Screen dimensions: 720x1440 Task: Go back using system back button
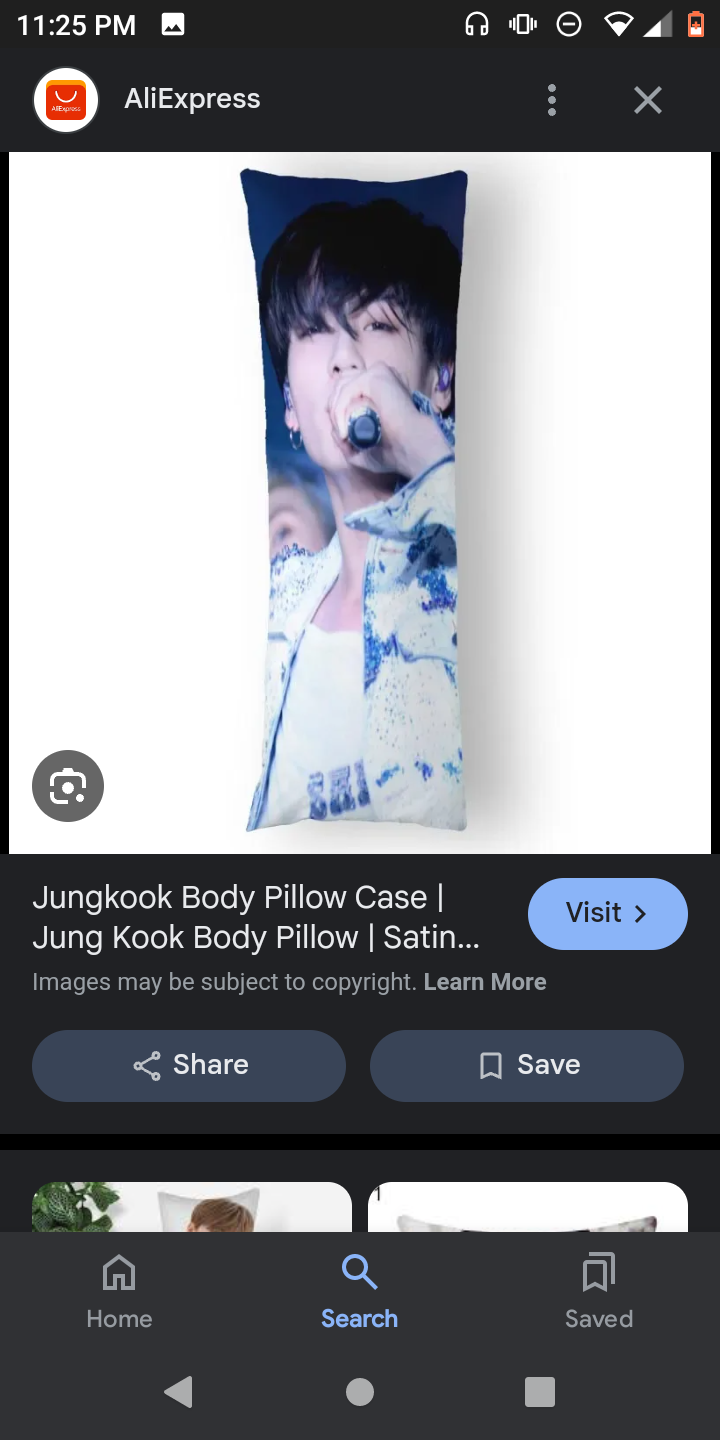[178, 1391]
